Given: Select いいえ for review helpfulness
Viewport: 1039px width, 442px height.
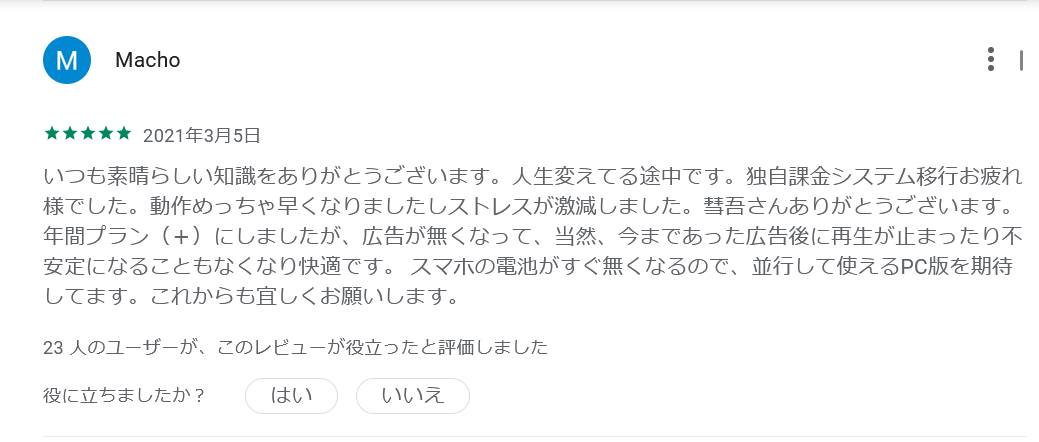Looking at the screenshot, I should coord(412,395).
